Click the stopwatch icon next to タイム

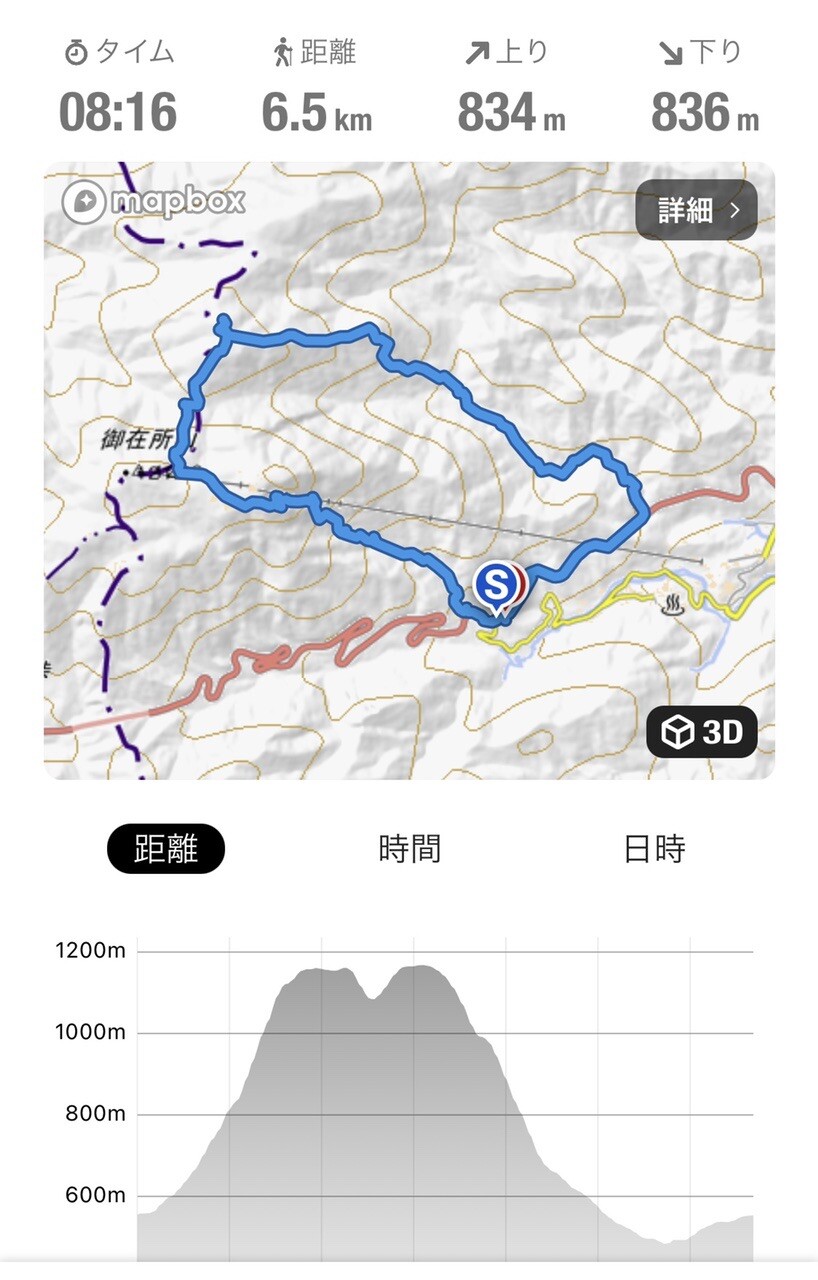click(x=78, y=50)
